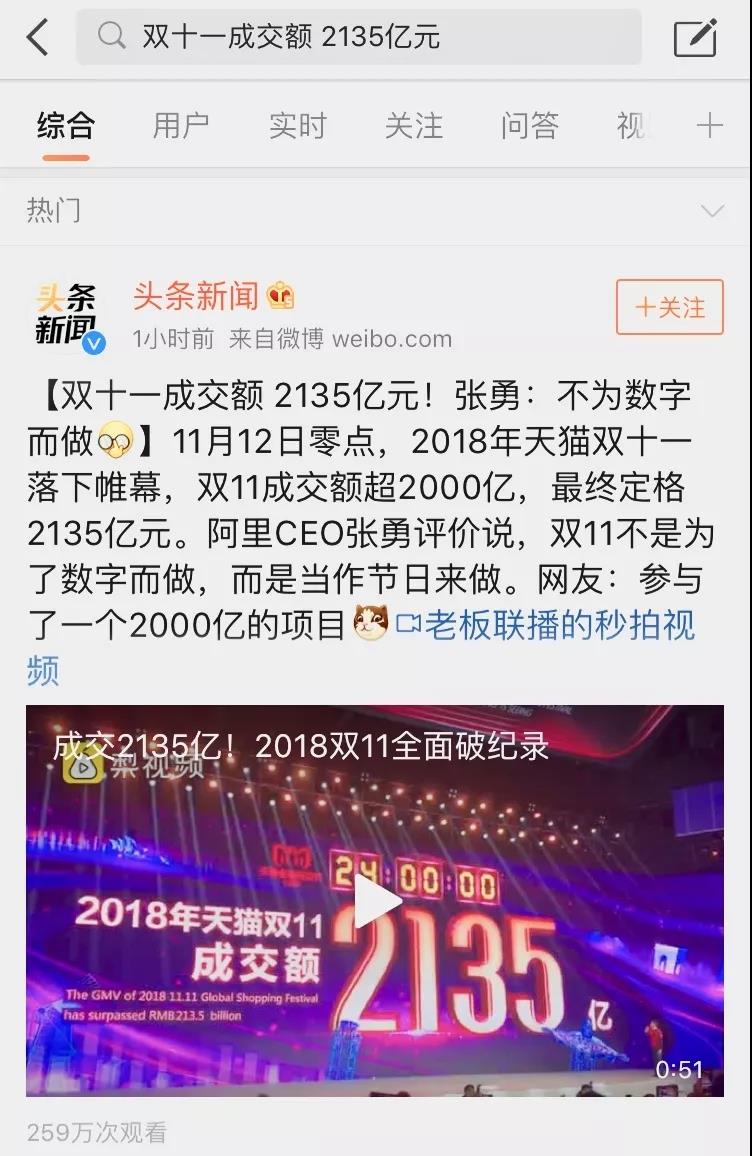
Task: Go back using the top-left arrow
Action: point(37,38)
